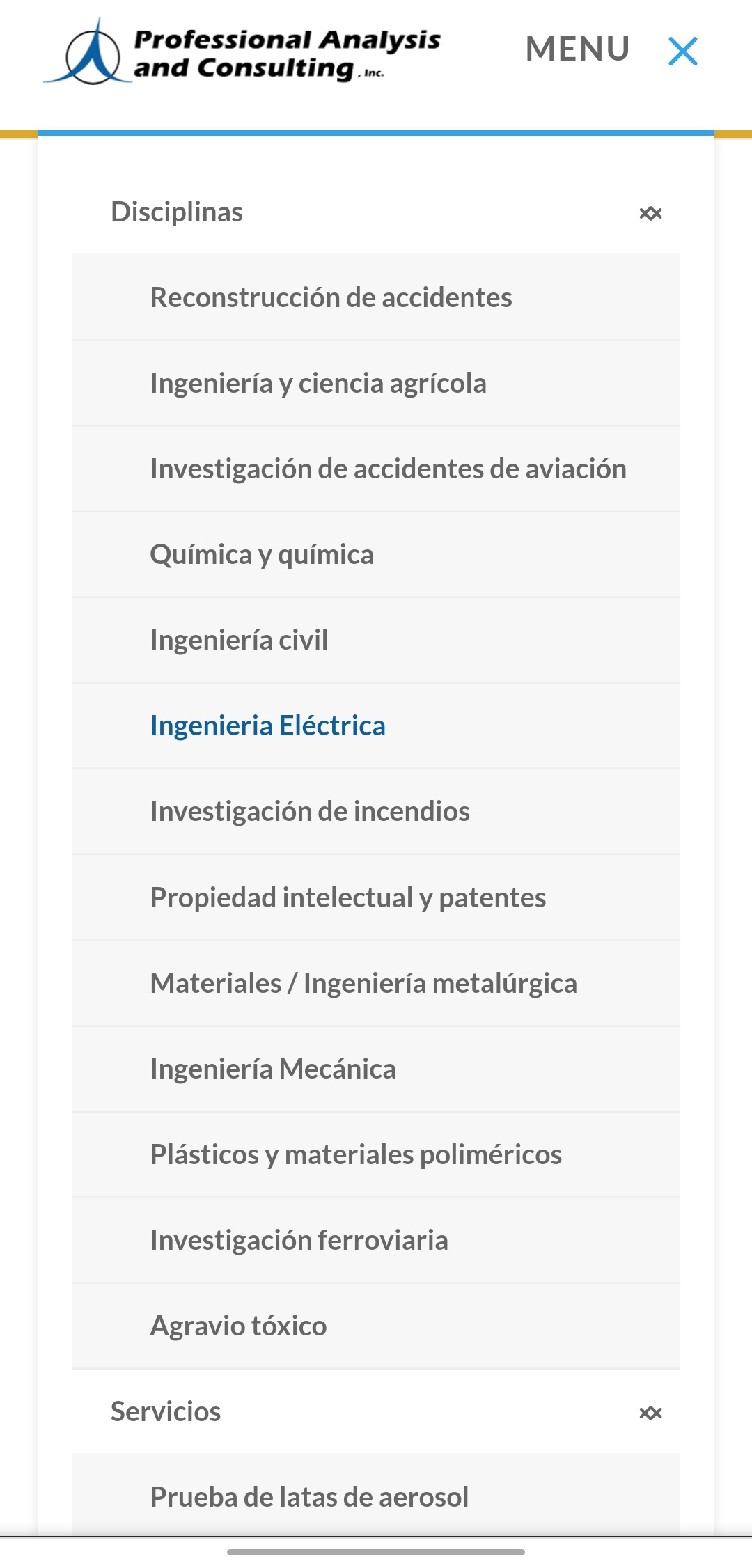Go to Agravio tóxico

[x=238, y=1326]
